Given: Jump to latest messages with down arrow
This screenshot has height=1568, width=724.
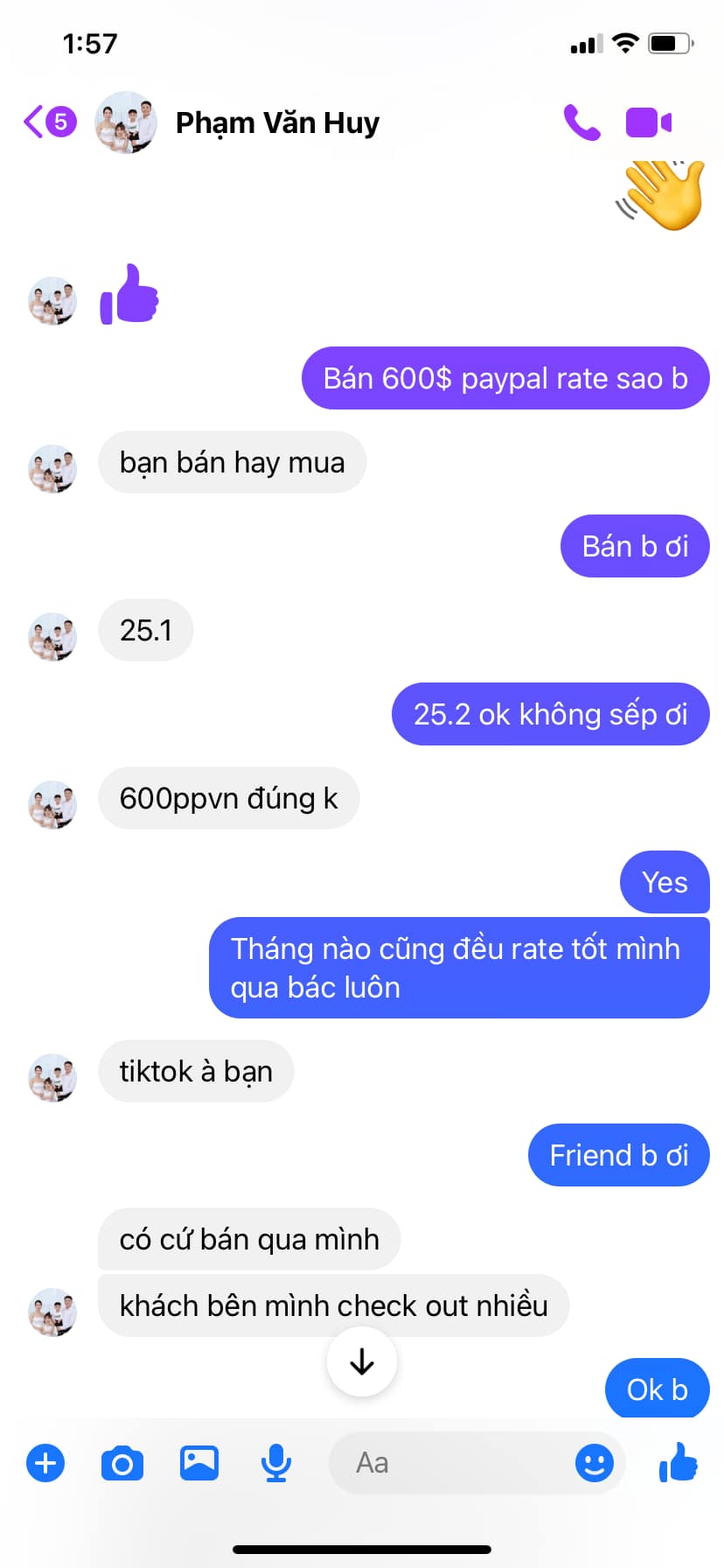Looking at the screenshot, I should (x=361, y=1361).
